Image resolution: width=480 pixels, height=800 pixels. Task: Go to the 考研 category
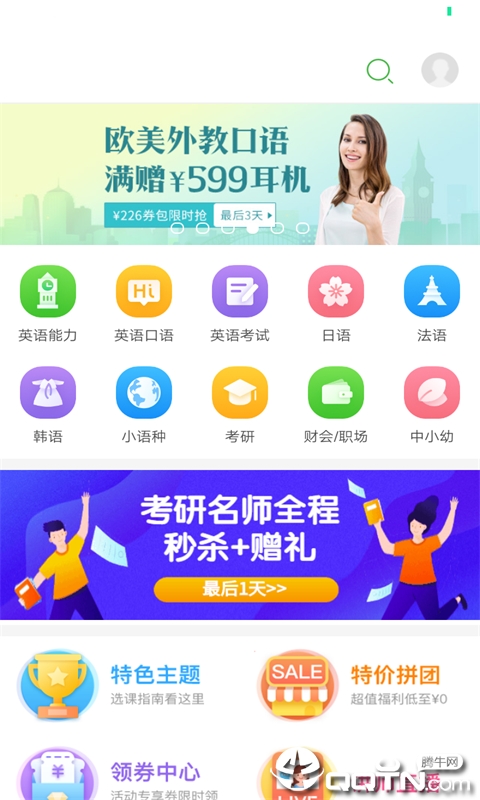click(240, 405)
